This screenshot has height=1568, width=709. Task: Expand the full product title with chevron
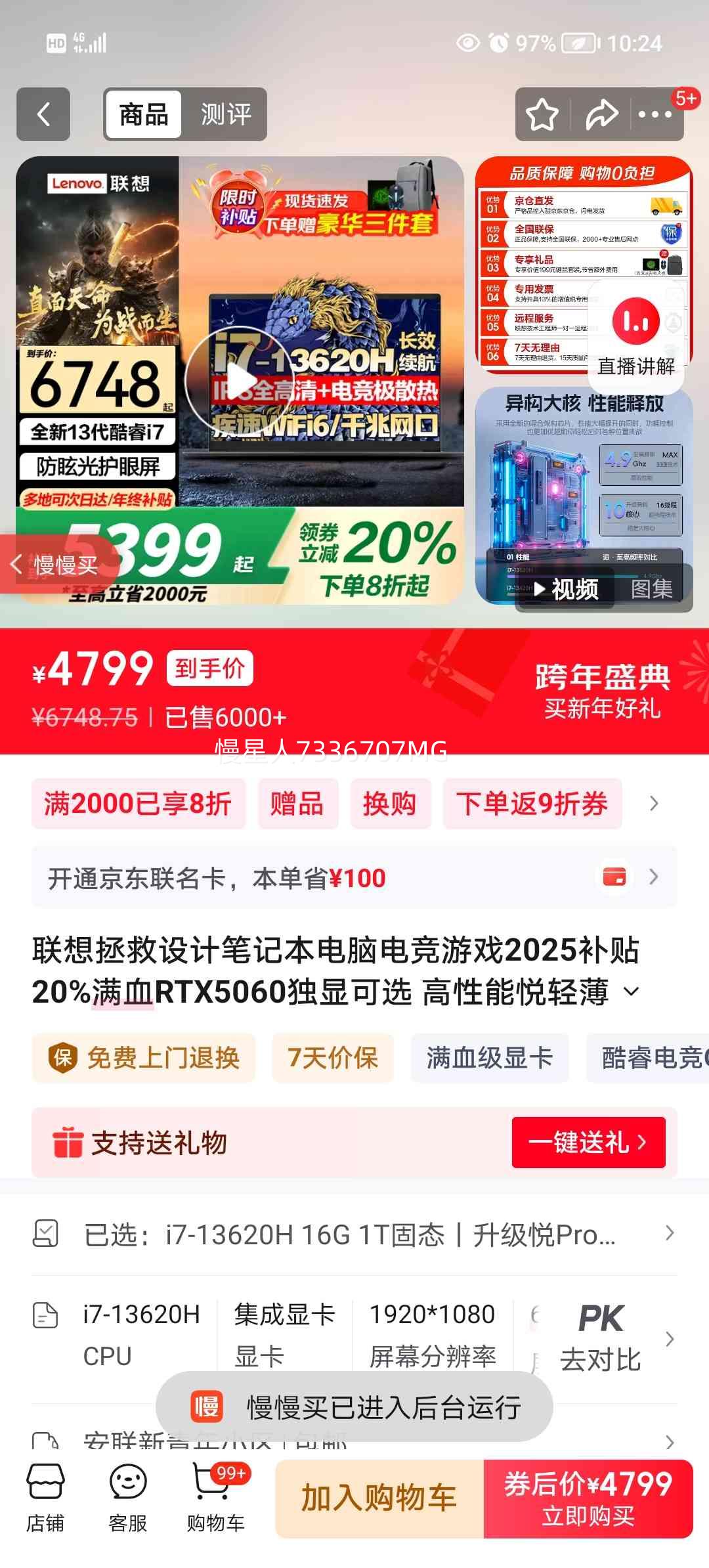[x=630, y=994]
